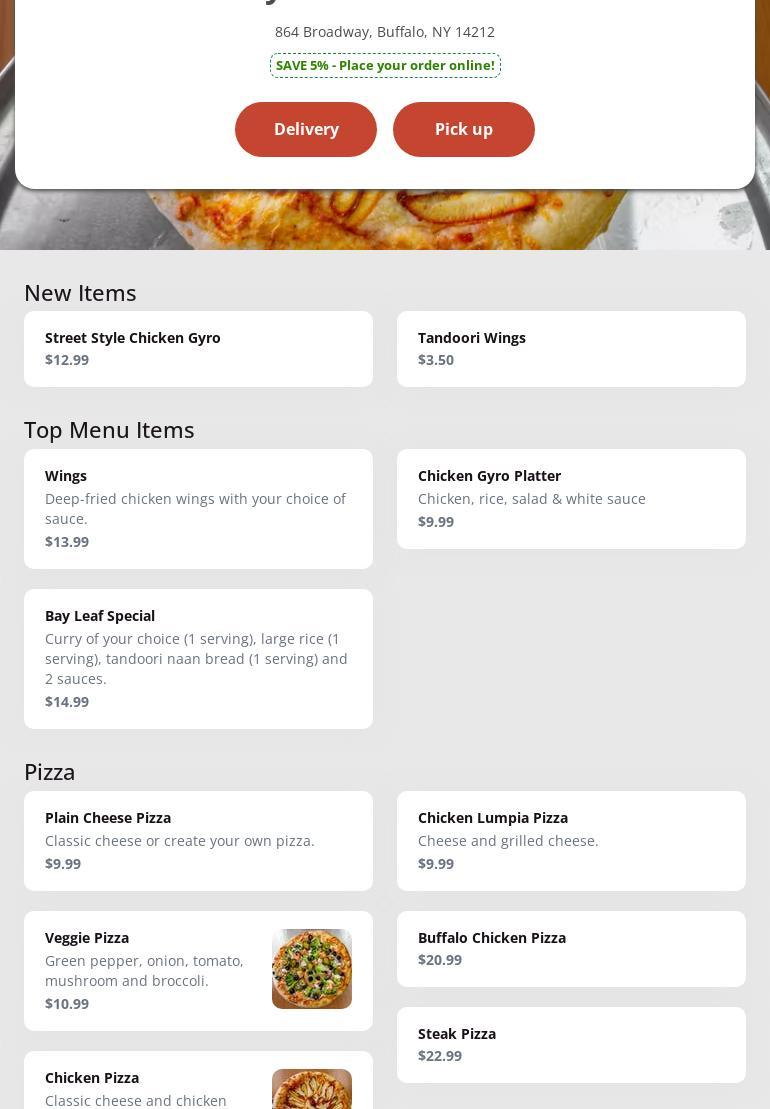Open the Street Style Chicken Gyro item
Image resolution: width=770 pixels, height=1109 pixels.
pos(198,348)
